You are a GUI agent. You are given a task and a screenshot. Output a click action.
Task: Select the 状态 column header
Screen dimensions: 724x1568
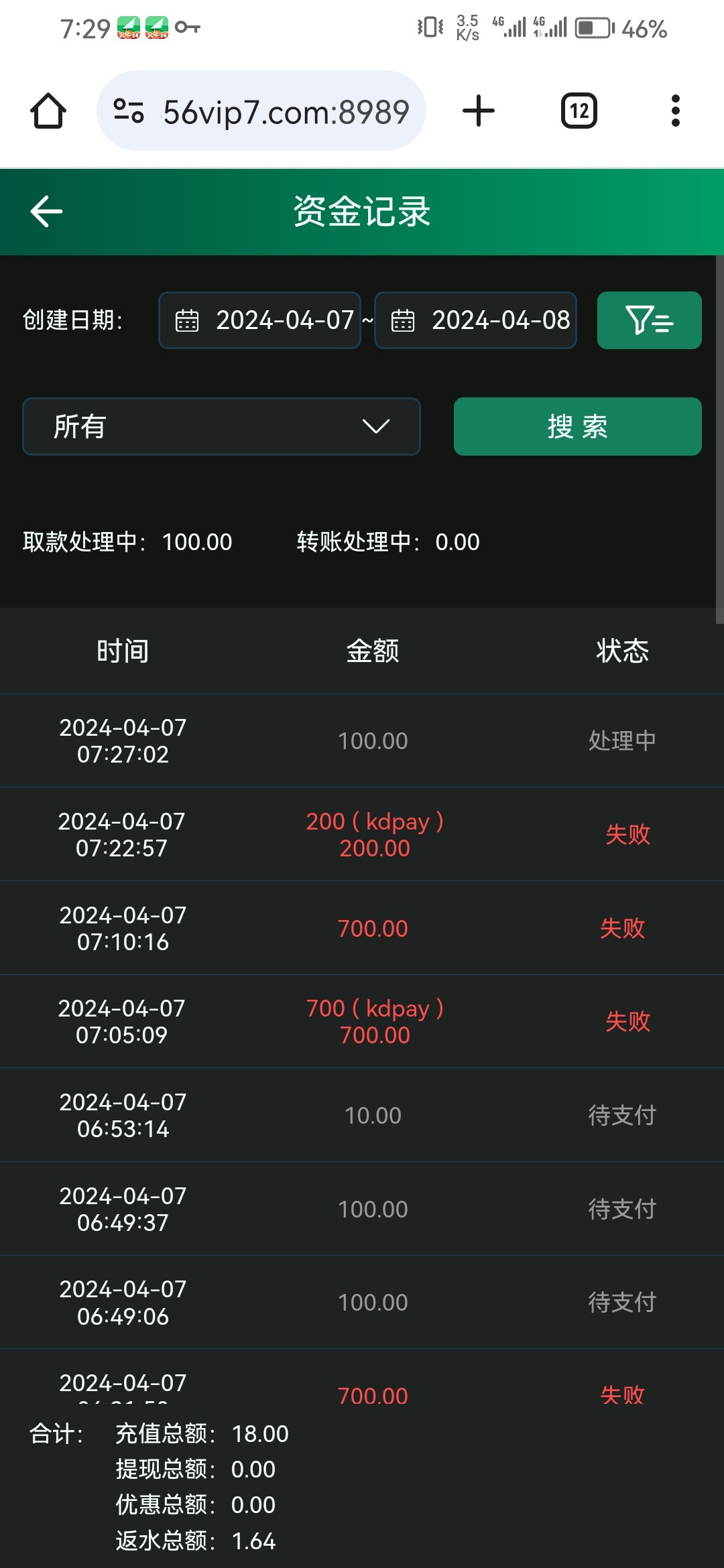[623, 651]
